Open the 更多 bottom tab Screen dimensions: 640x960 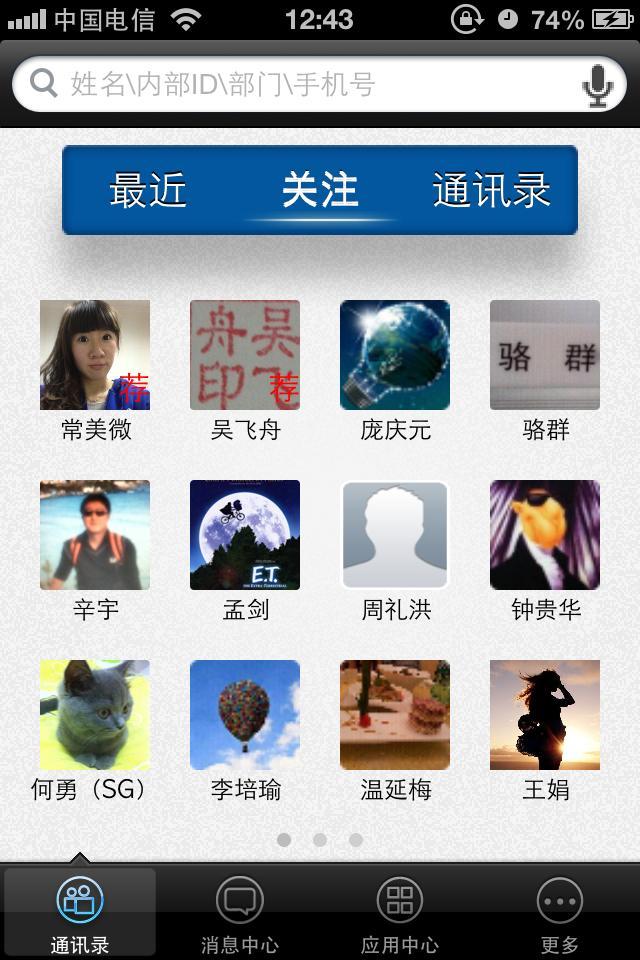tap(560, 912)
